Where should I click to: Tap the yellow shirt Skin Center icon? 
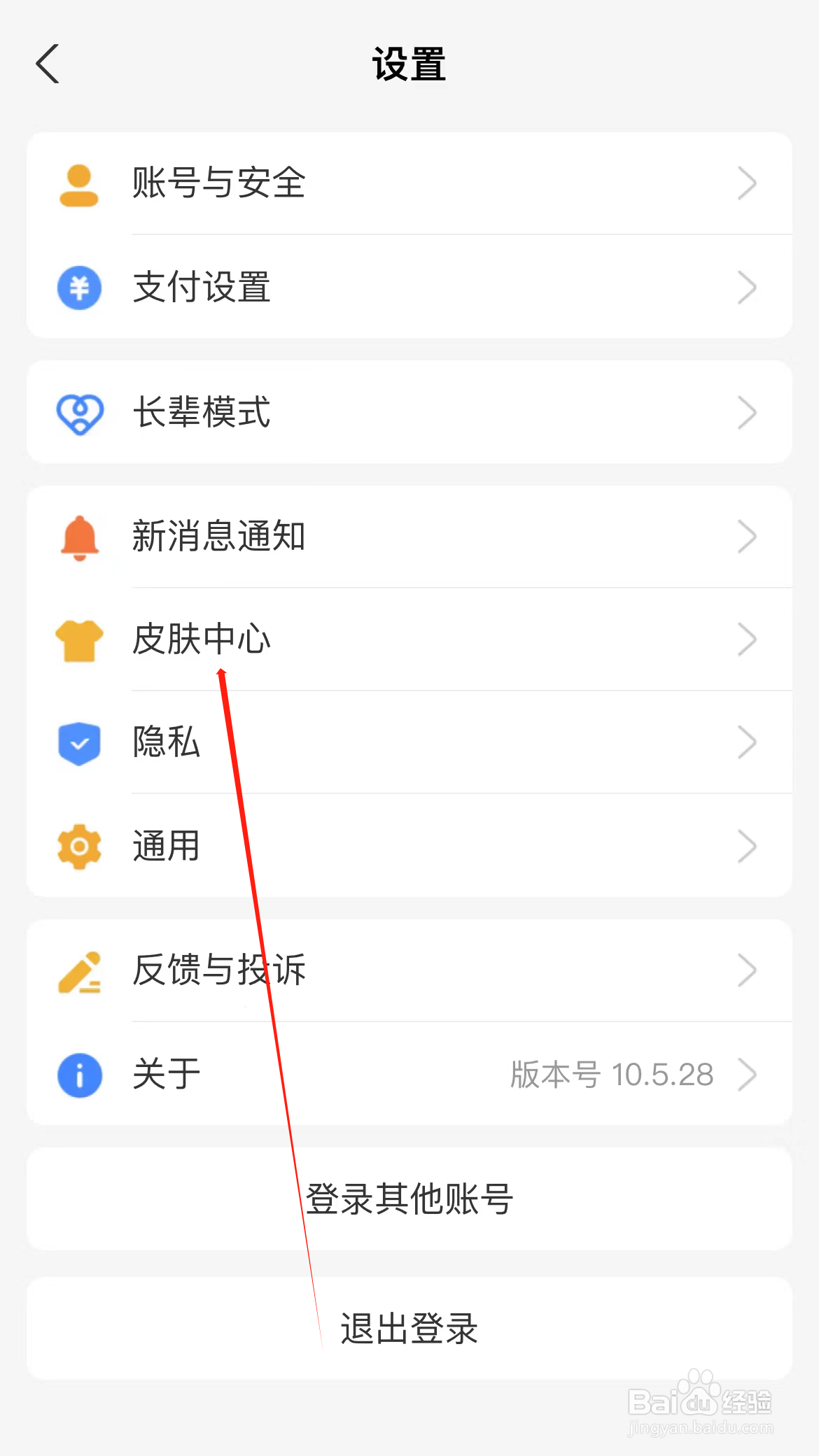(79, 639)
